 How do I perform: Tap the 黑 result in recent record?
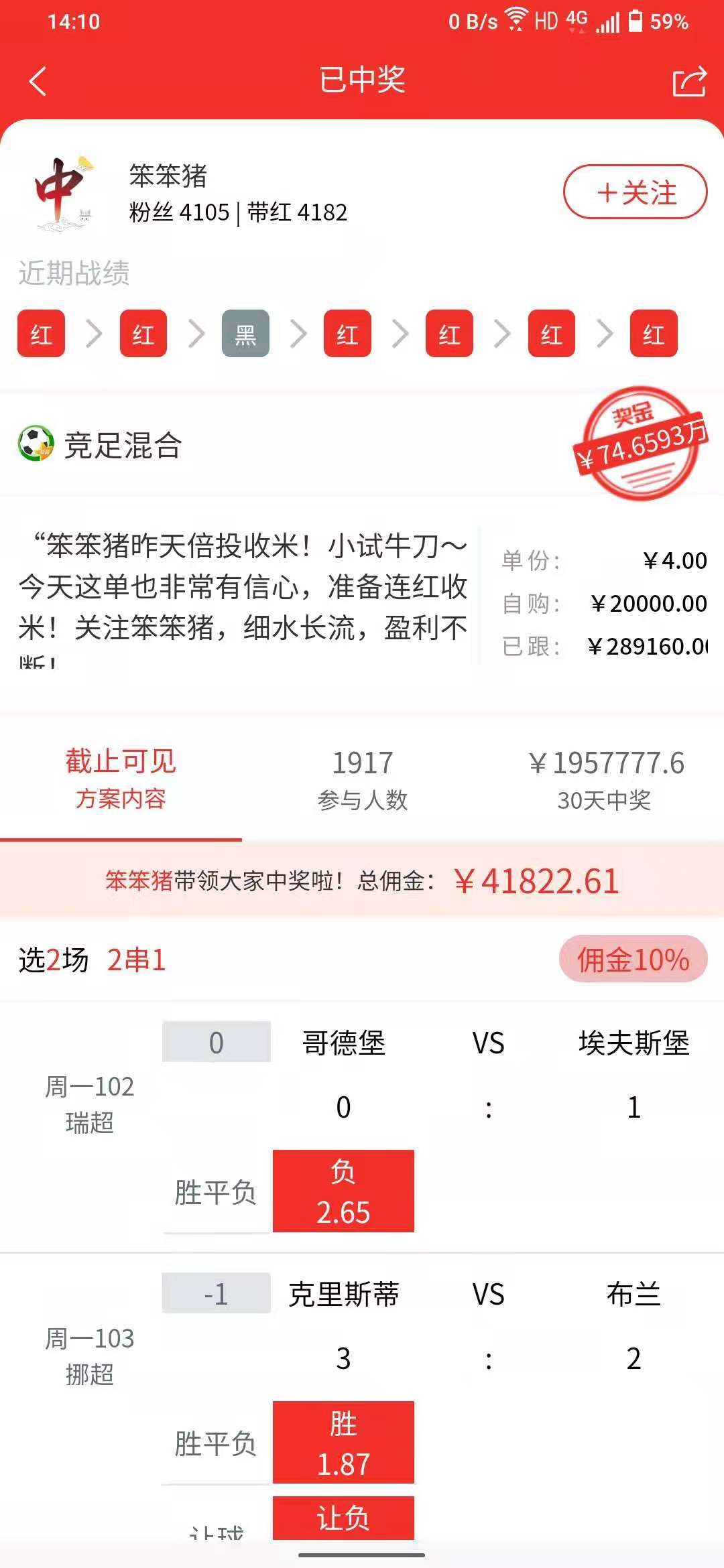[x=245, y=334]
